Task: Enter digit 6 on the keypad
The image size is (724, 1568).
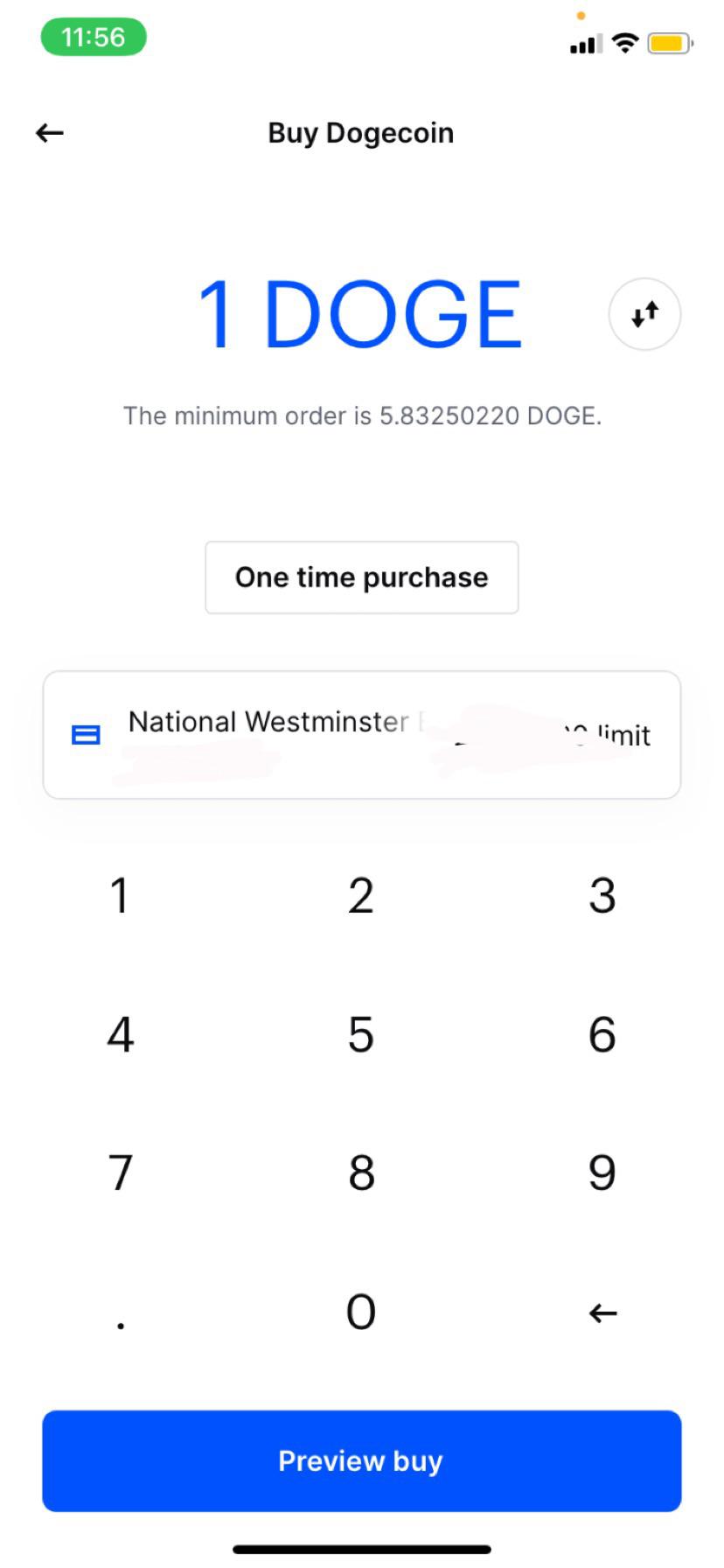Action: [x=602, y=1034]
